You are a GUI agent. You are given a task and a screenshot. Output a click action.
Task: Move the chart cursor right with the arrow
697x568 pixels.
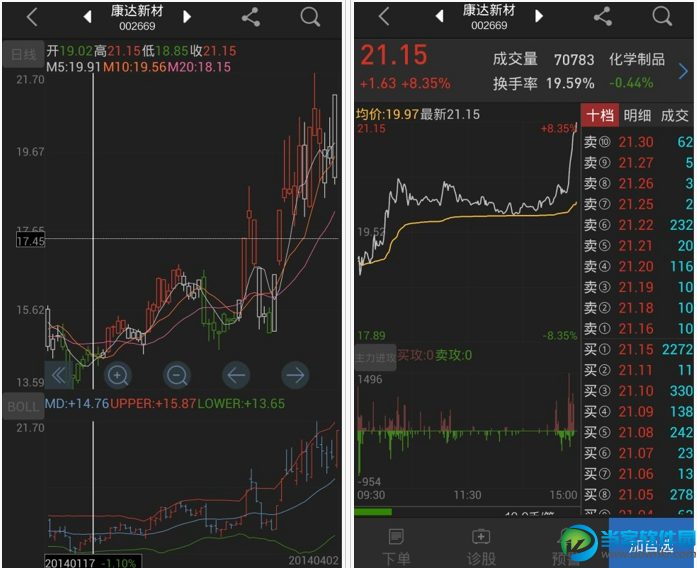pos(295,375)
